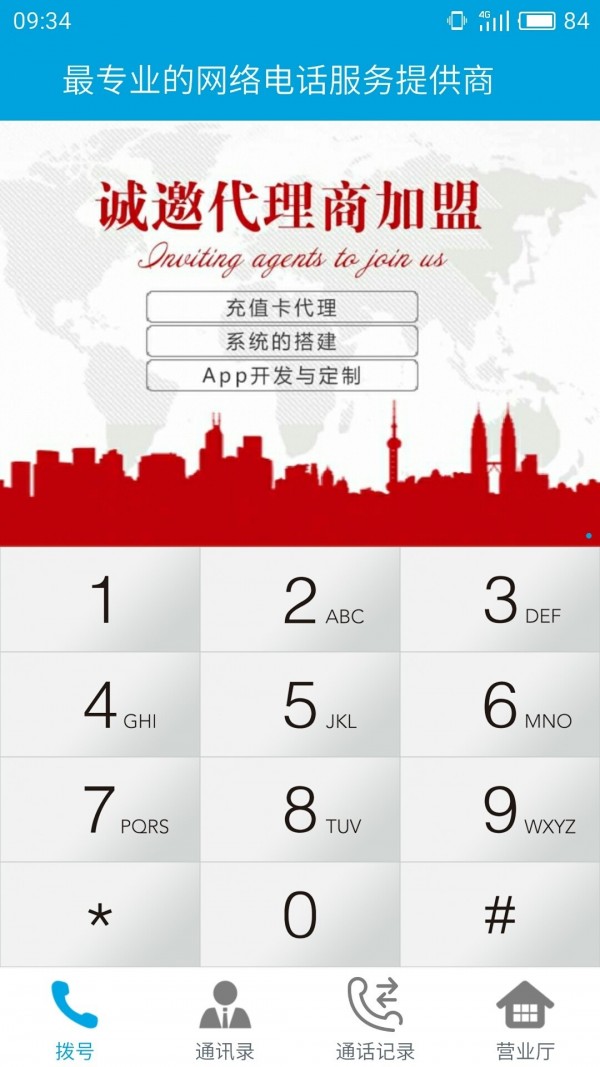The width and height of the screenshot is (600, 1067).
Task: Tap the 4 GHI key
Action: tap(100, 704)
